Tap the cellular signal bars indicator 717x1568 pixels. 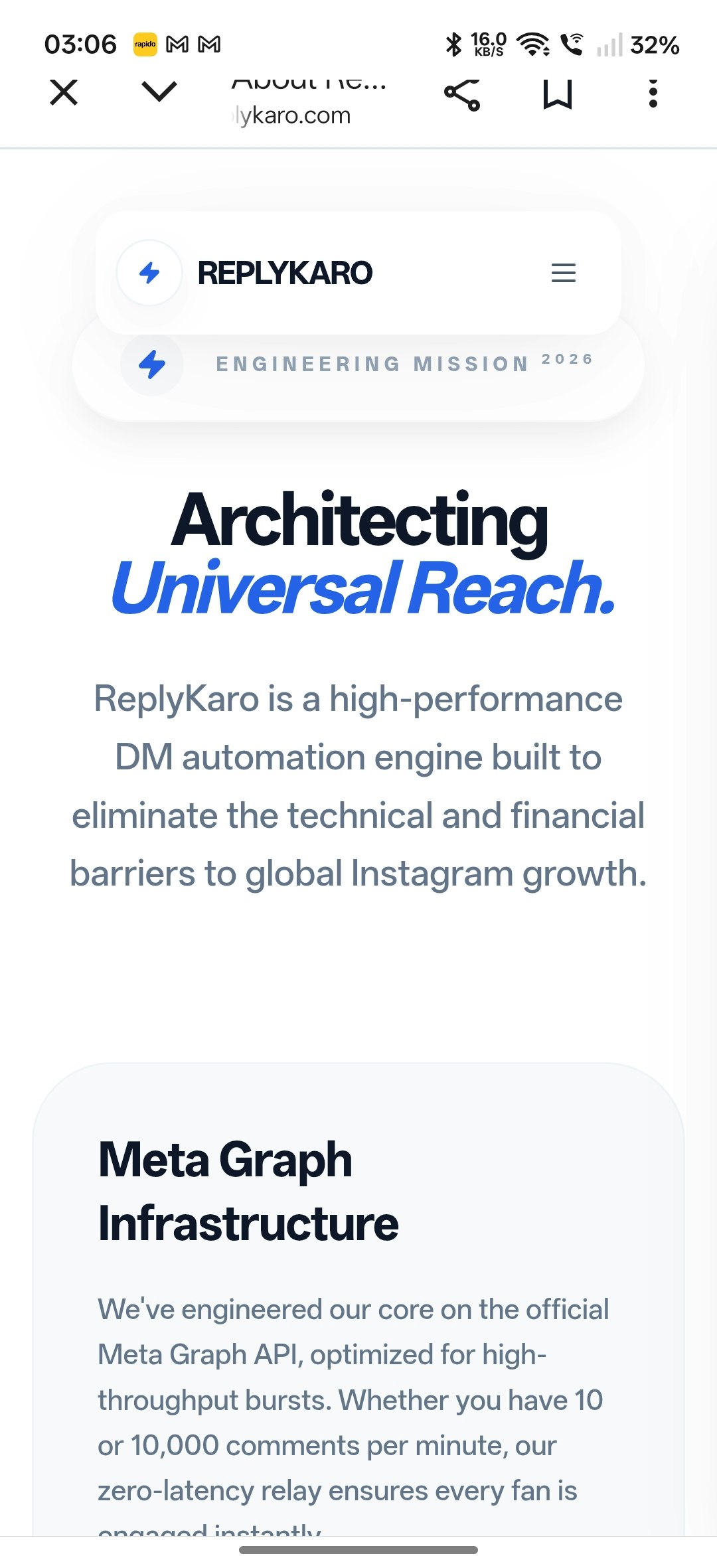608,45
